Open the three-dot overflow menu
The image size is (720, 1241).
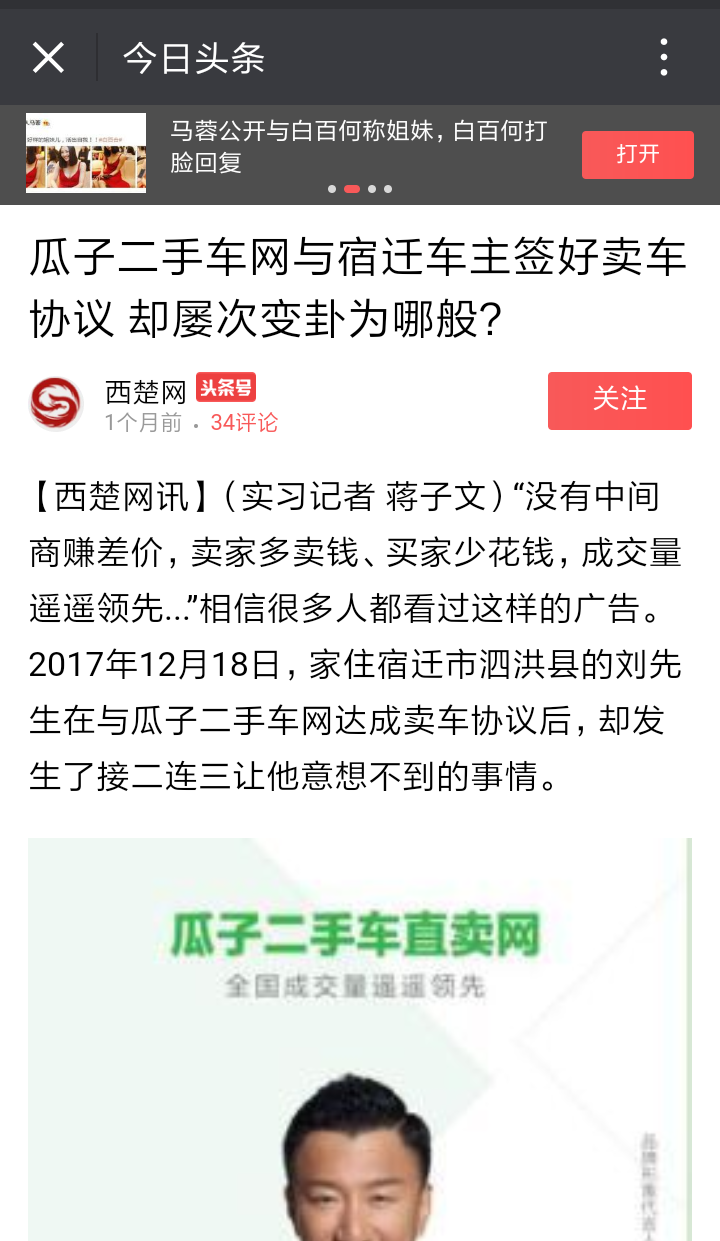[x=664, y=58]
